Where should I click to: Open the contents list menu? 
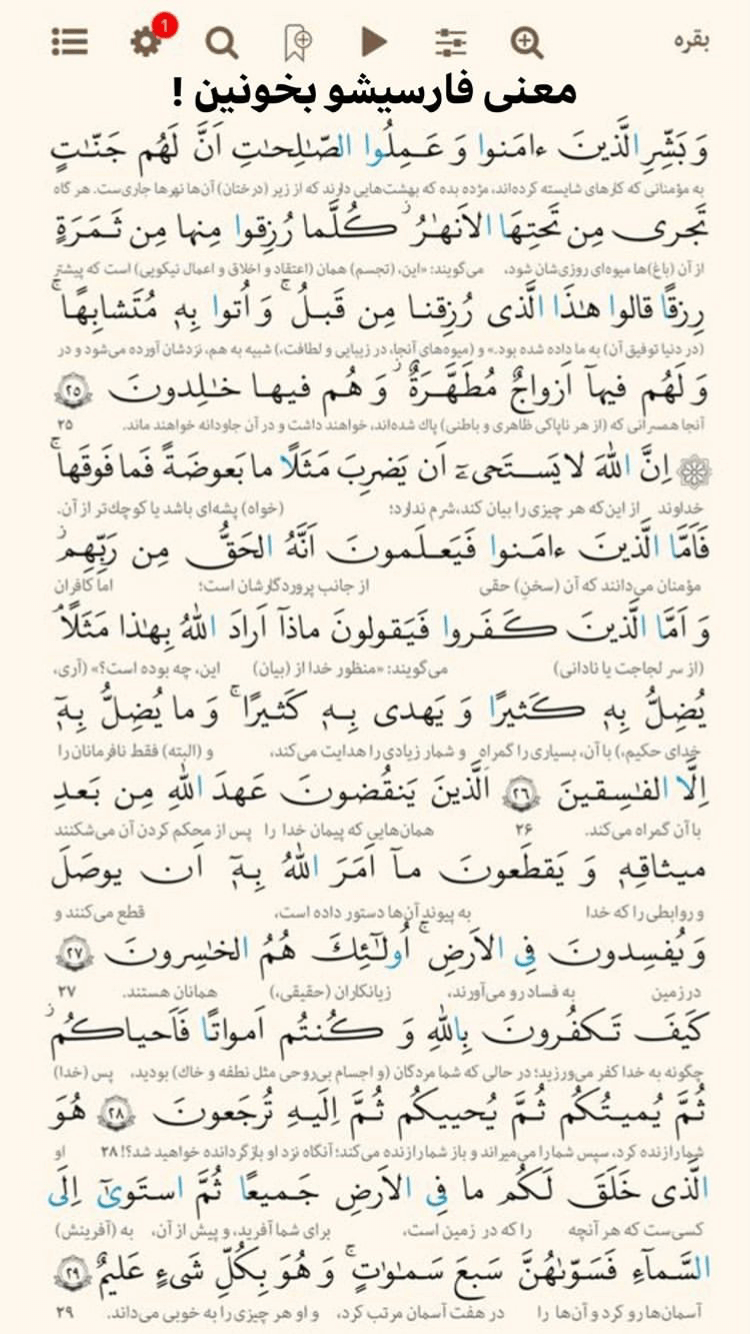[x=70, y=41]
